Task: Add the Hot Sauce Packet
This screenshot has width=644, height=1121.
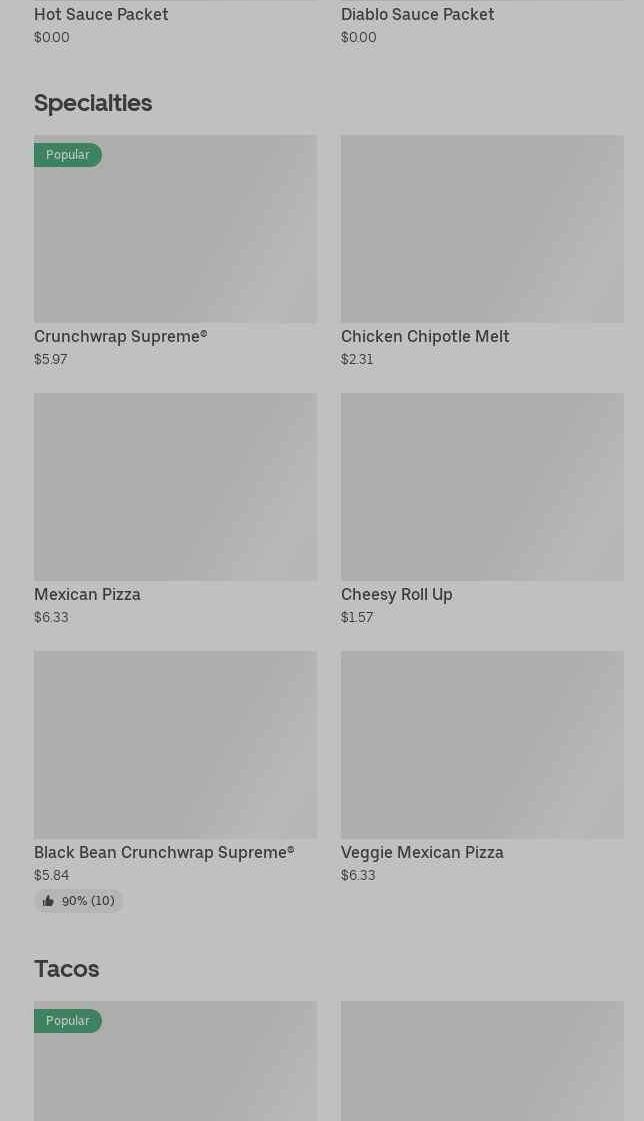Action: point(101,15)
